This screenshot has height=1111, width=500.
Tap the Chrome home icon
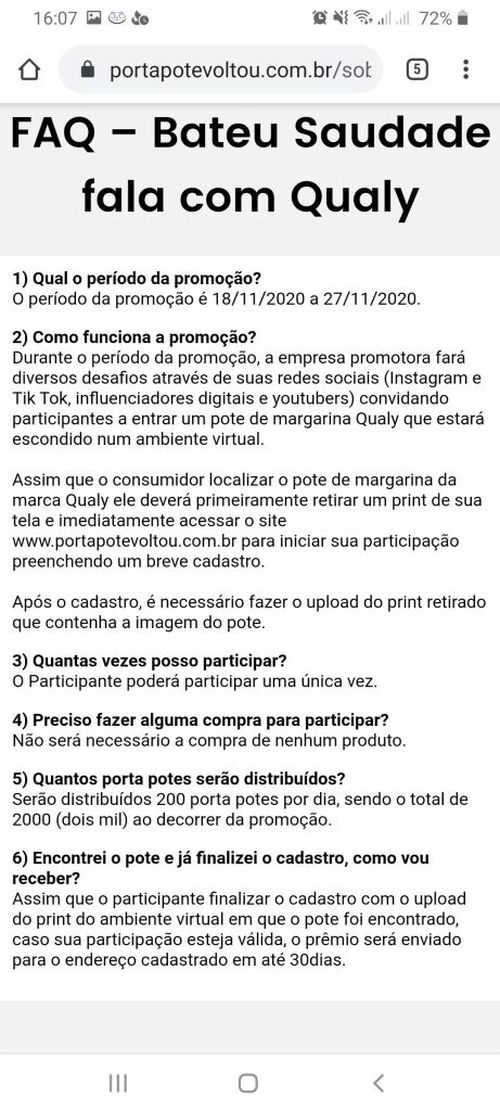click(x=29, y=69)
